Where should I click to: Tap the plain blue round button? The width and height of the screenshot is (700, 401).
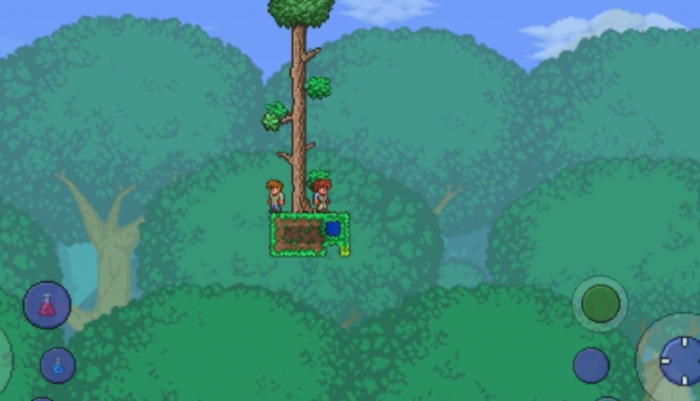(591, 365)
